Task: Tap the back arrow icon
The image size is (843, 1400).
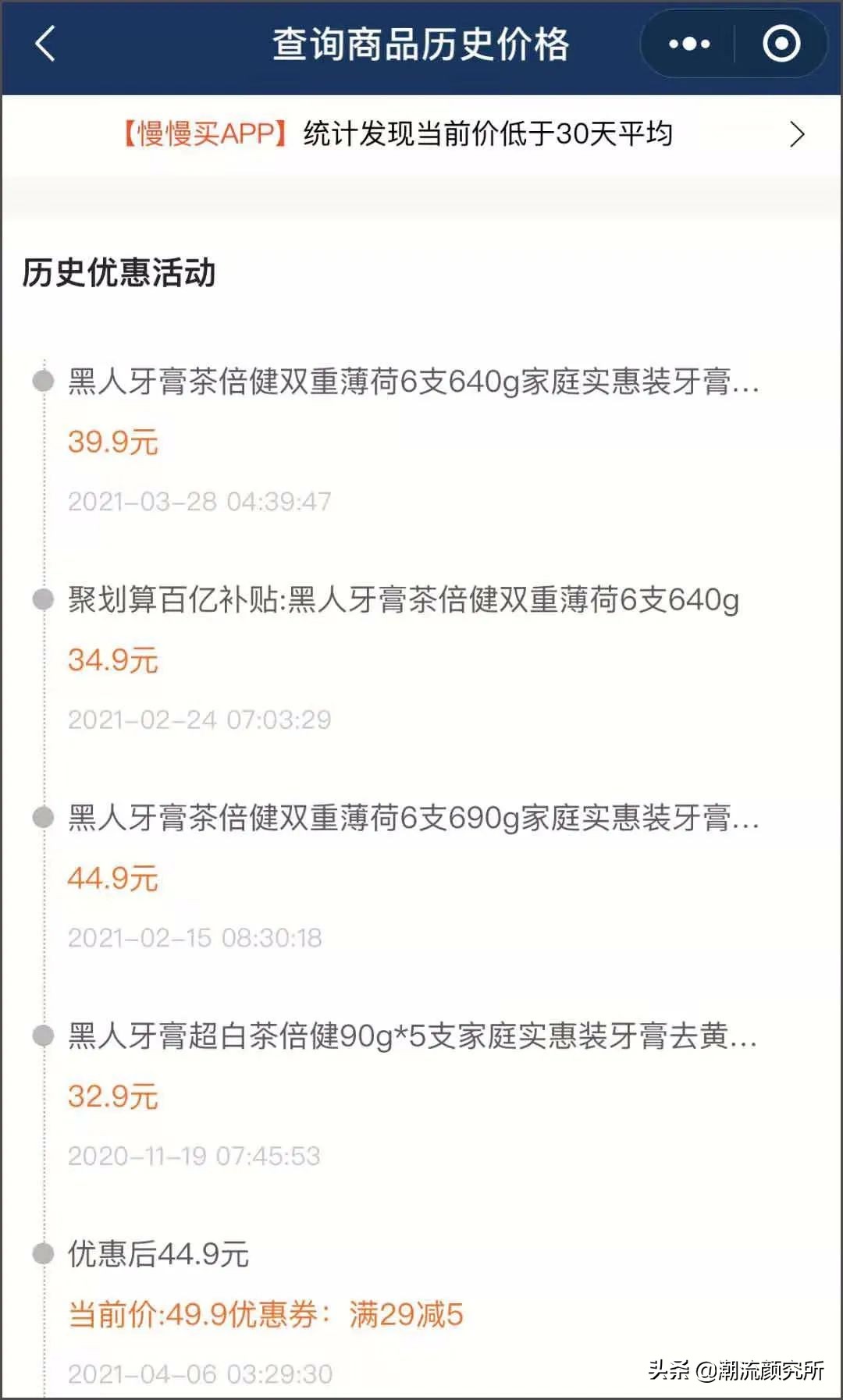Action: click(44, 44)
